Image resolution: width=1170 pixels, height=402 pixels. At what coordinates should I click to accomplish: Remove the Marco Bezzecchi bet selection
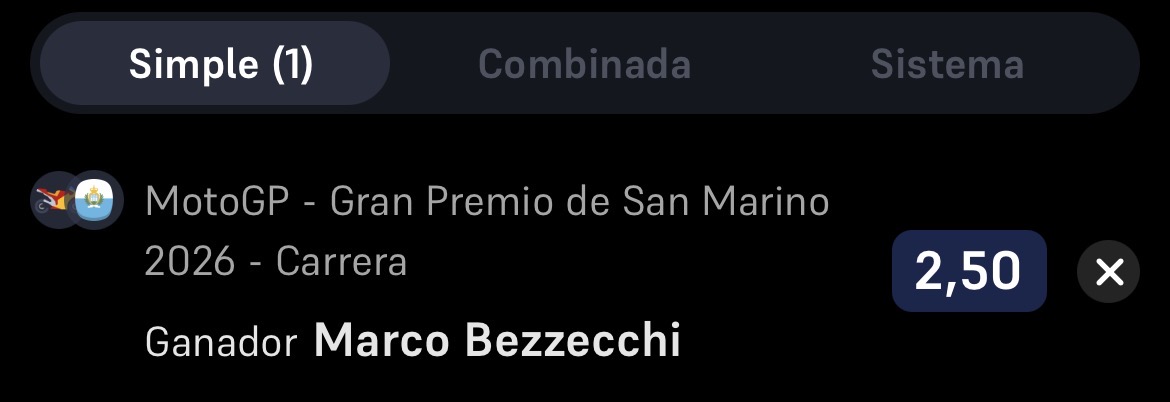pos(1108,273)
